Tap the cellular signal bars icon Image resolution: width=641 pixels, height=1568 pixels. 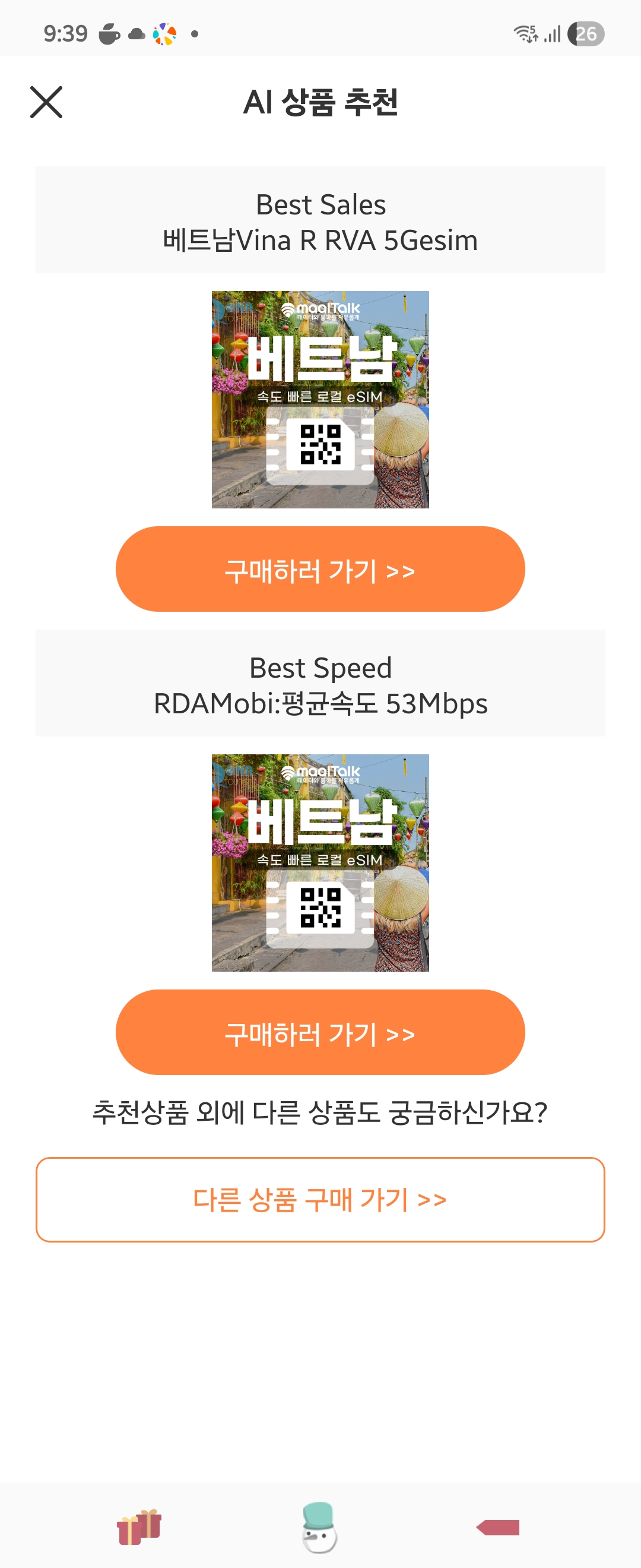552,34
